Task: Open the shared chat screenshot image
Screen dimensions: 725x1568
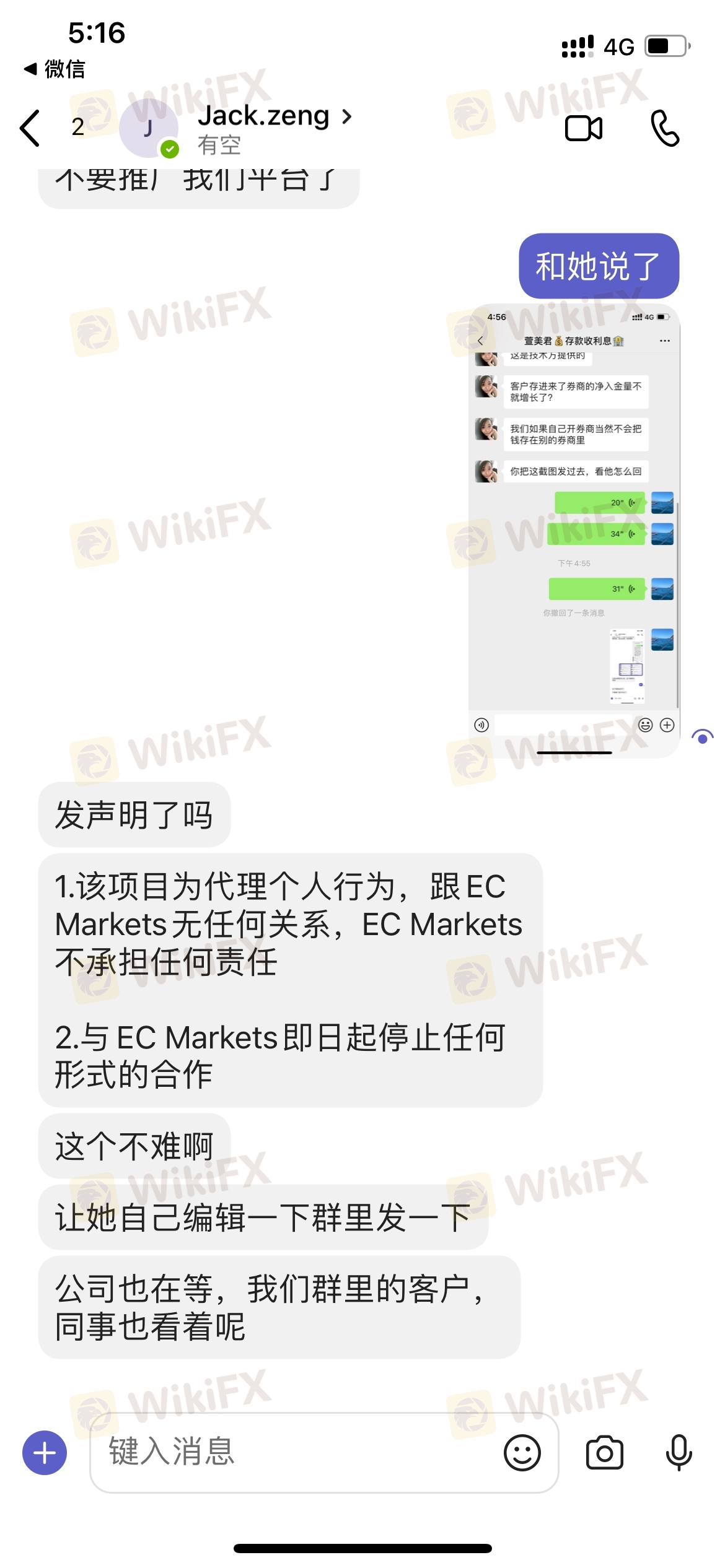Action: tap(574, 529)
